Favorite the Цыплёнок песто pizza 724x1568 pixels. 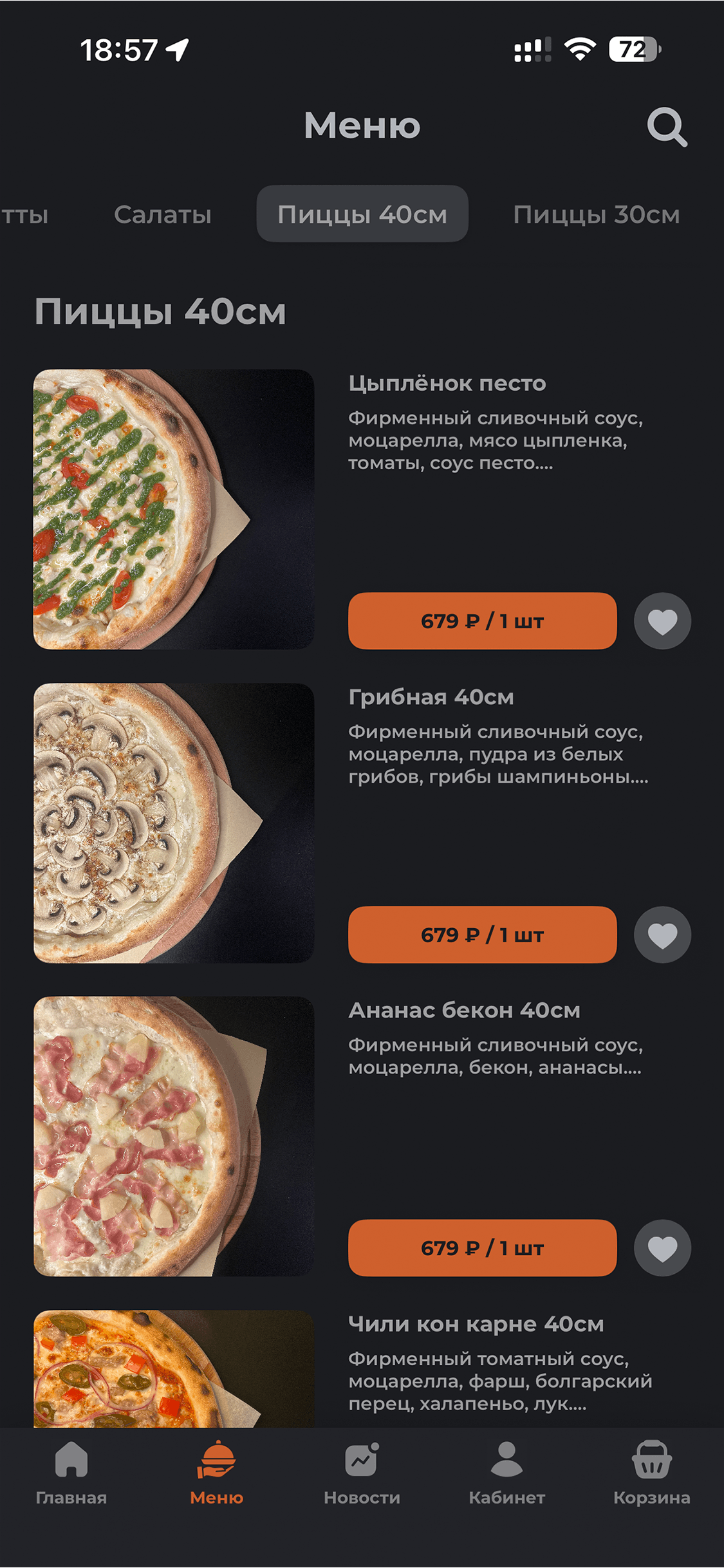662,621
